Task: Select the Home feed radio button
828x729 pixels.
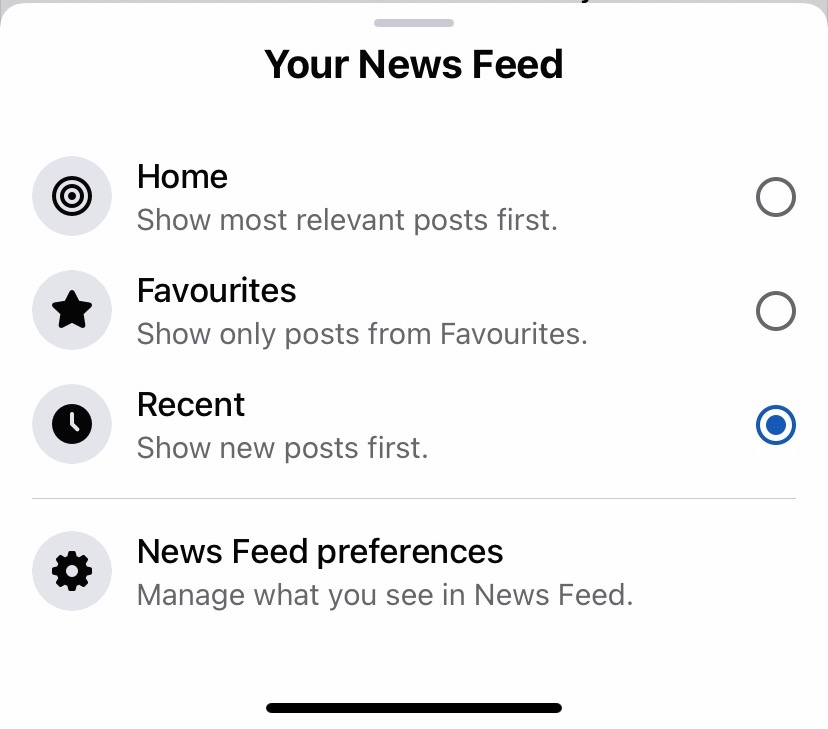Action: click(x=775, y=198)
